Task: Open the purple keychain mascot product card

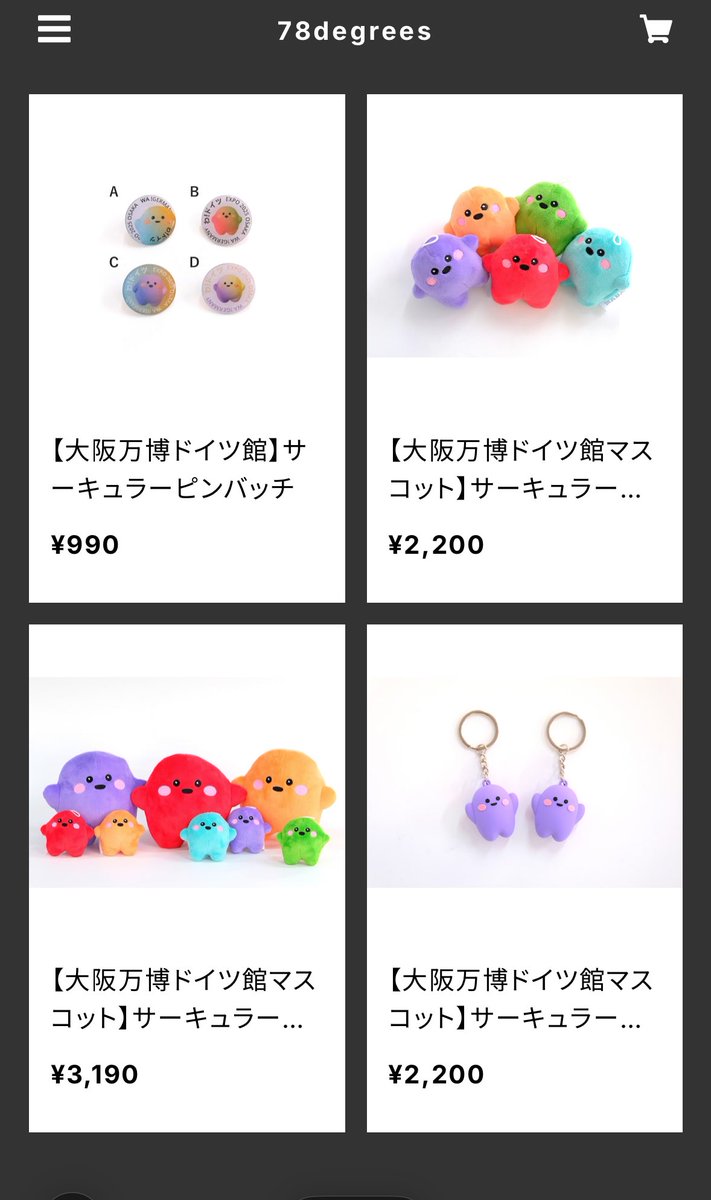Action: pos(524,878)
